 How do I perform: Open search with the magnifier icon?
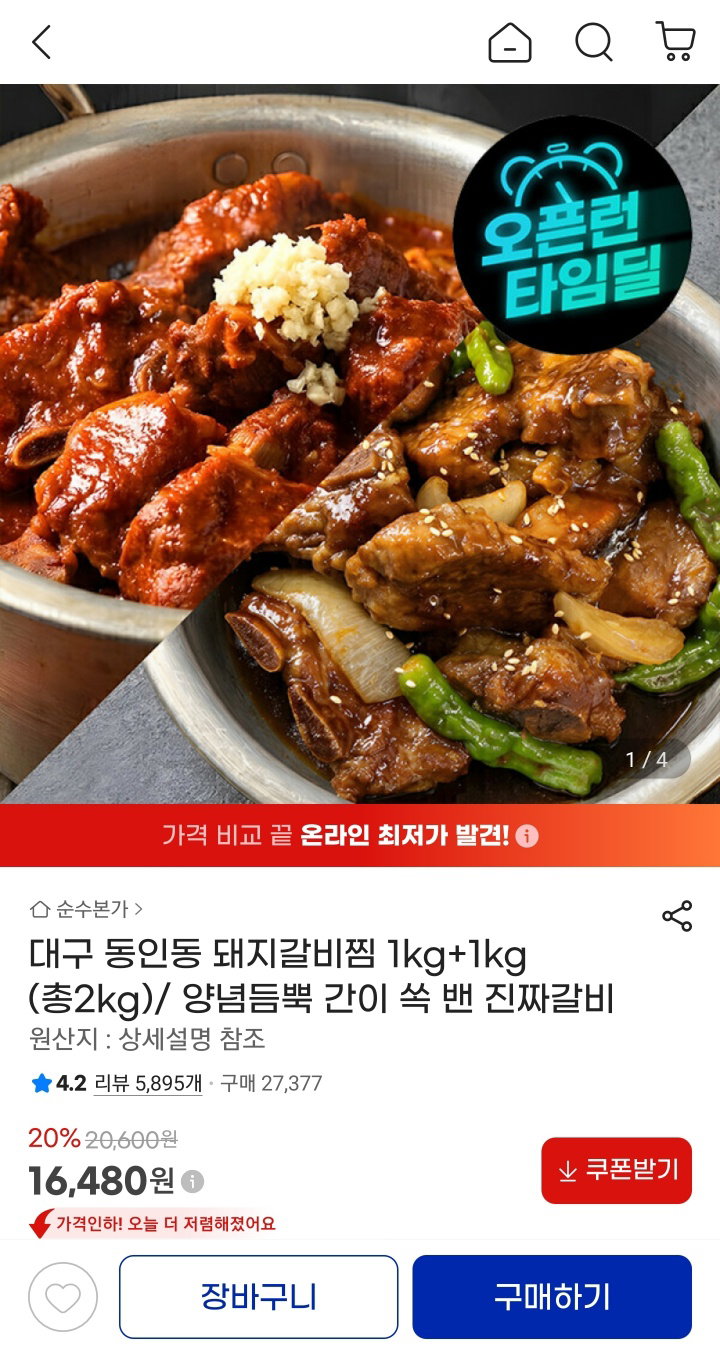point(593,42)
